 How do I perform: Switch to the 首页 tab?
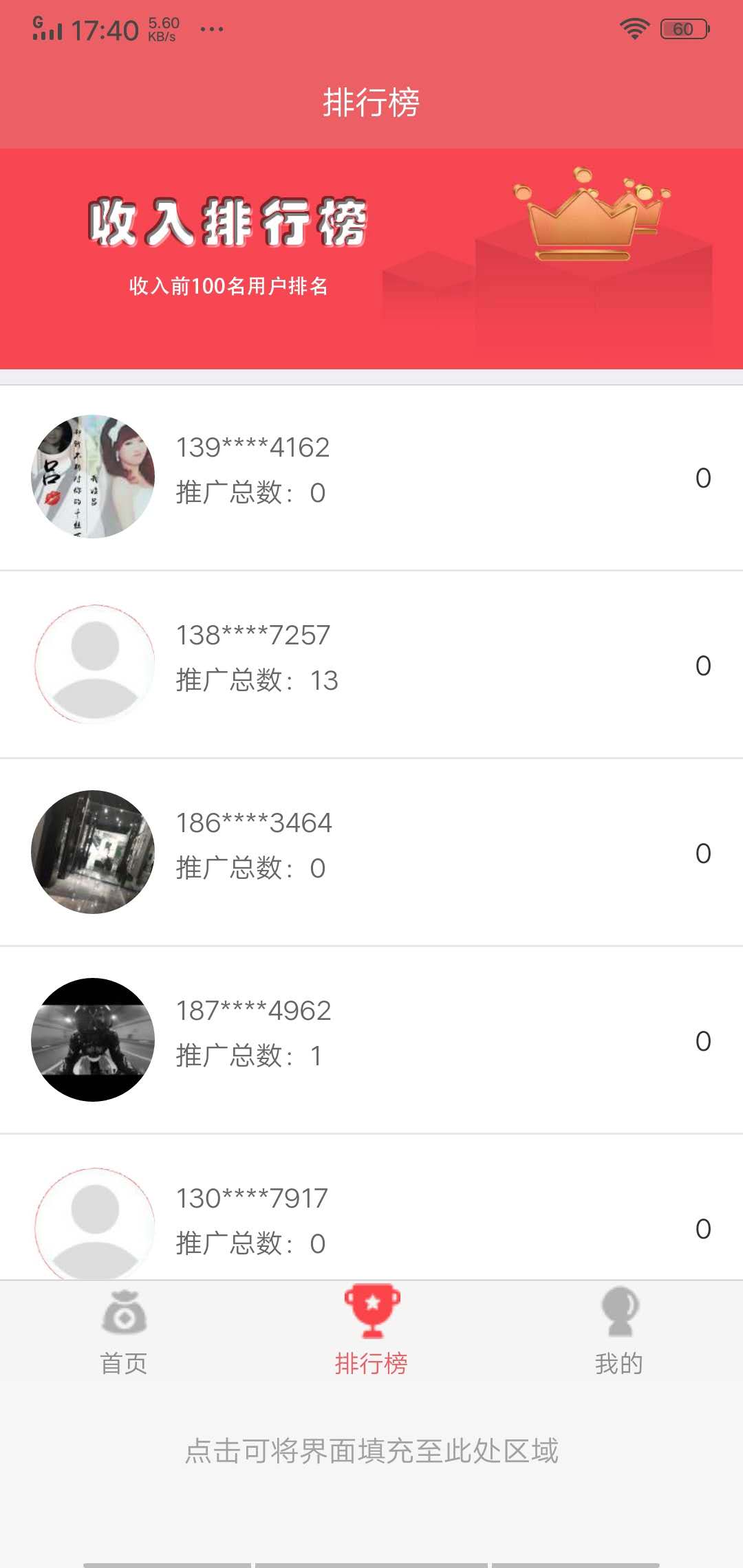click(x=125, y=1358)
